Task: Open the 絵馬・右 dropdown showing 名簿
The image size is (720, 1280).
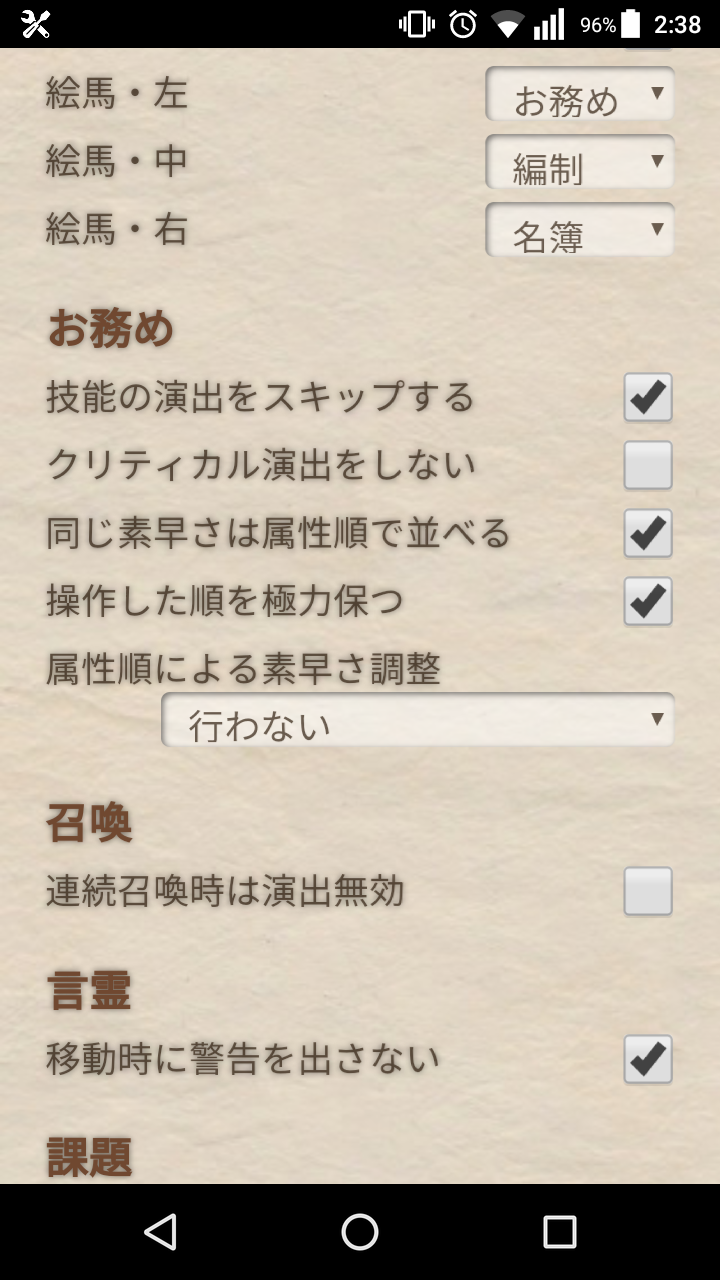Action: pyautogui.click(x=580, y=231)
